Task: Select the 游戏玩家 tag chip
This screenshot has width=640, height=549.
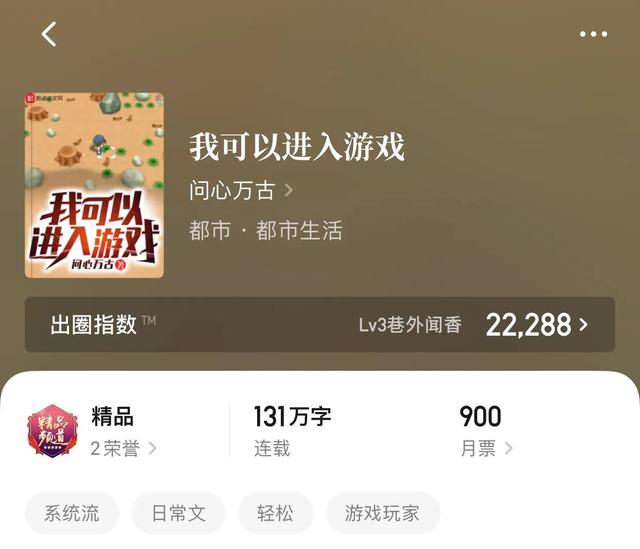Action: (382, 513)
